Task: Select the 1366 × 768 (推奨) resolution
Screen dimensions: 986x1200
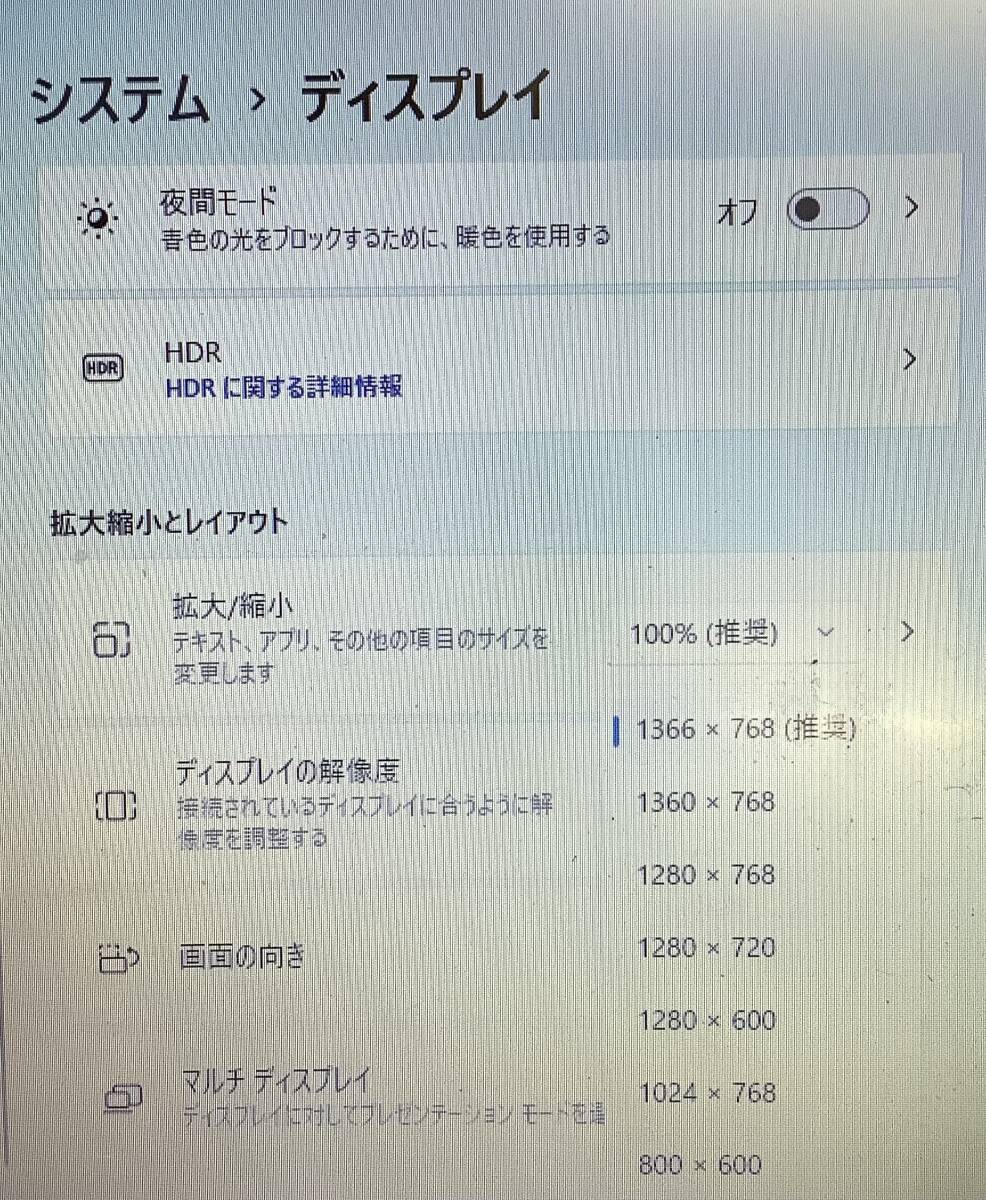Action: [745, 729]
